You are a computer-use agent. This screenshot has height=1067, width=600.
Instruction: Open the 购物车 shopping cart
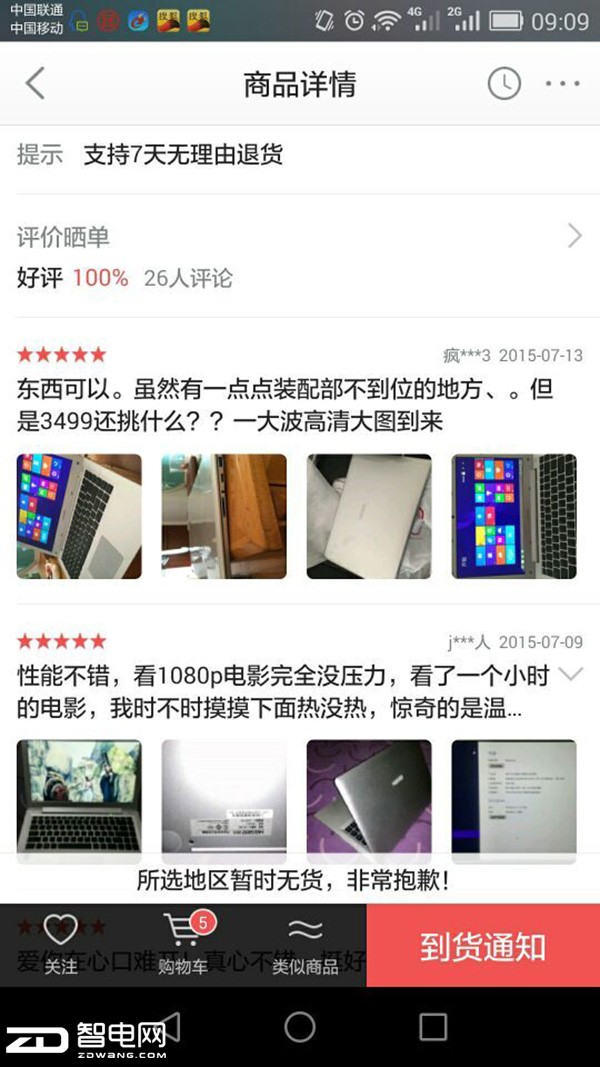click(x=183, y=945)
